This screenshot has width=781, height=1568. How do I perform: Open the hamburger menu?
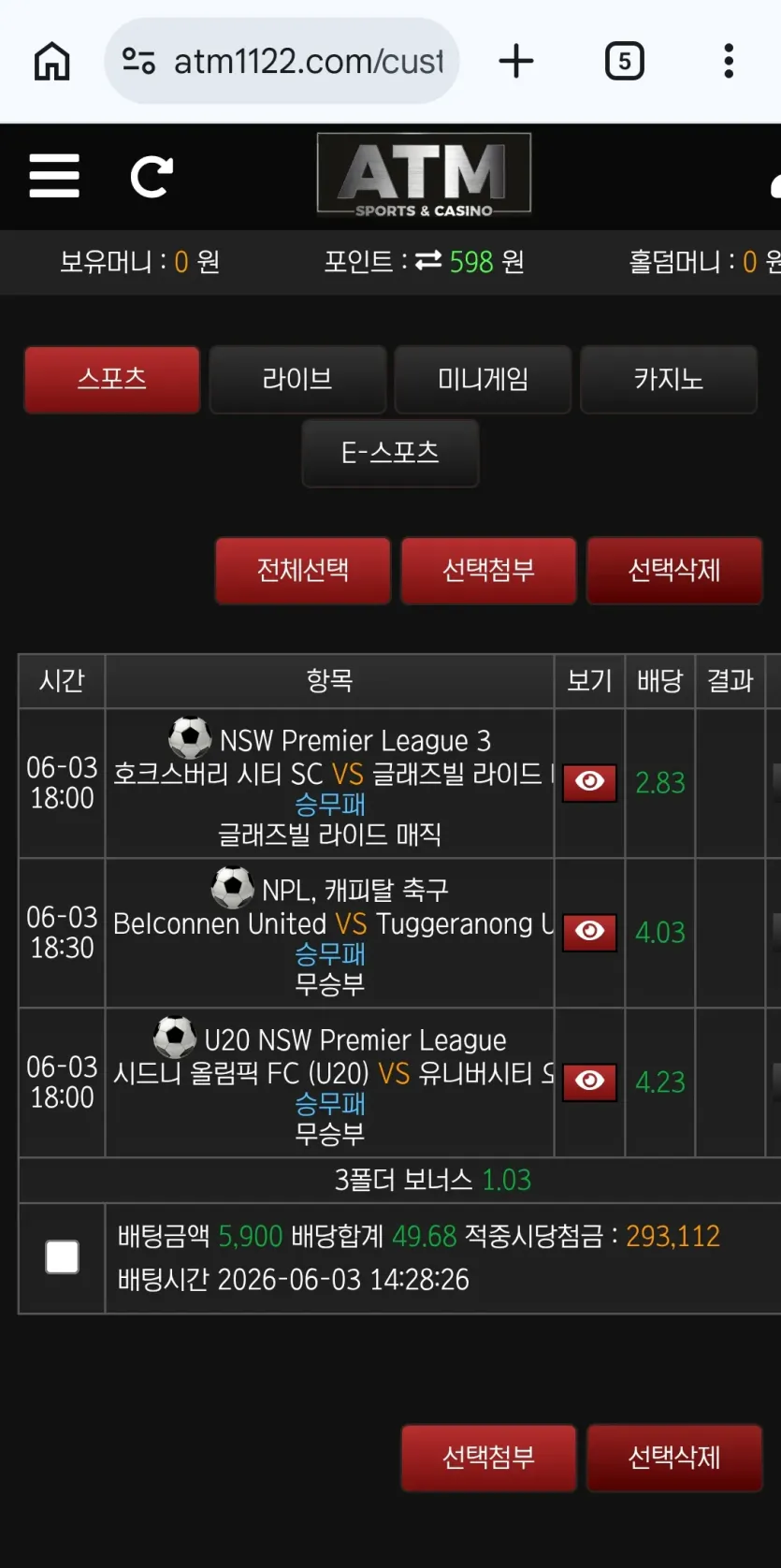coord(54,176)
